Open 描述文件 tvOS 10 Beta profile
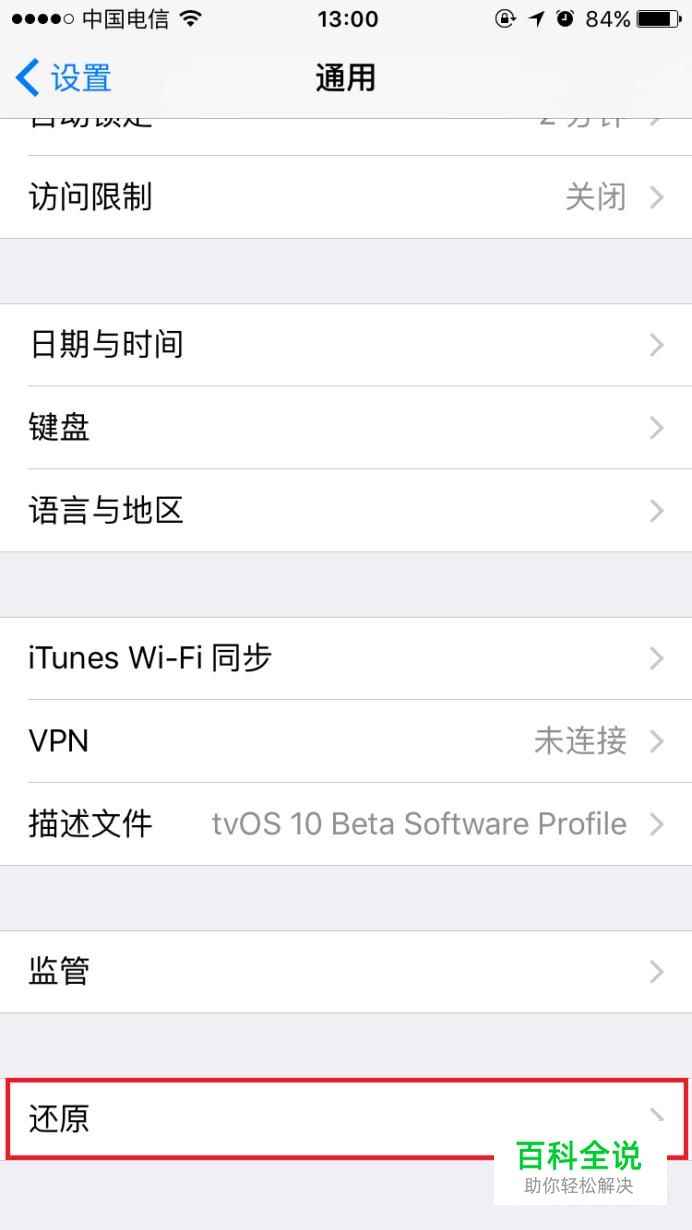The width and height of the screenshot is (692, 1230). [x=345, y=824]
